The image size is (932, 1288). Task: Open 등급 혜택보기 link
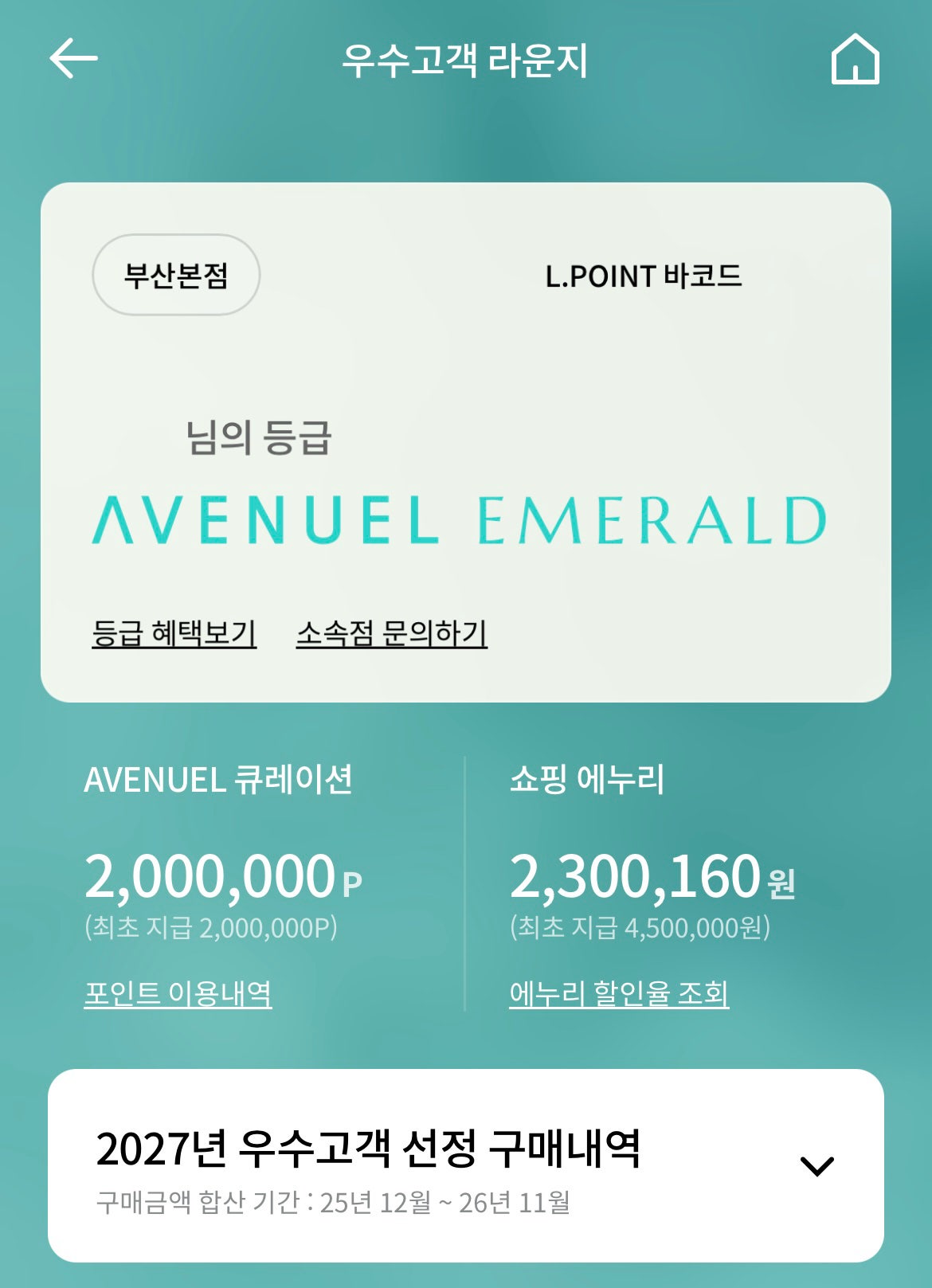[x=174, y=634]
